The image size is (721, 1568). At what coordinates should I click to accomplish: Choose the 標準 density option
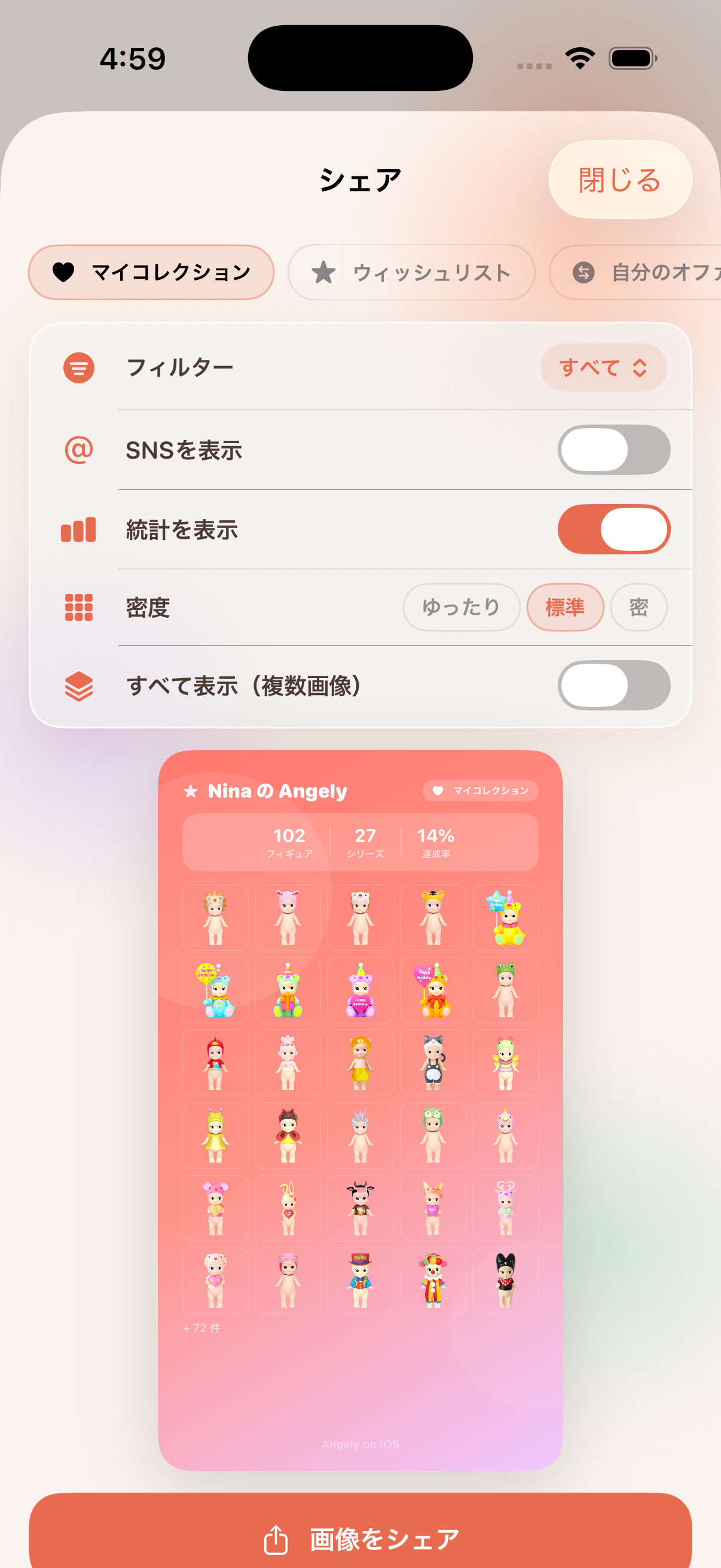(x=564, y=608)
